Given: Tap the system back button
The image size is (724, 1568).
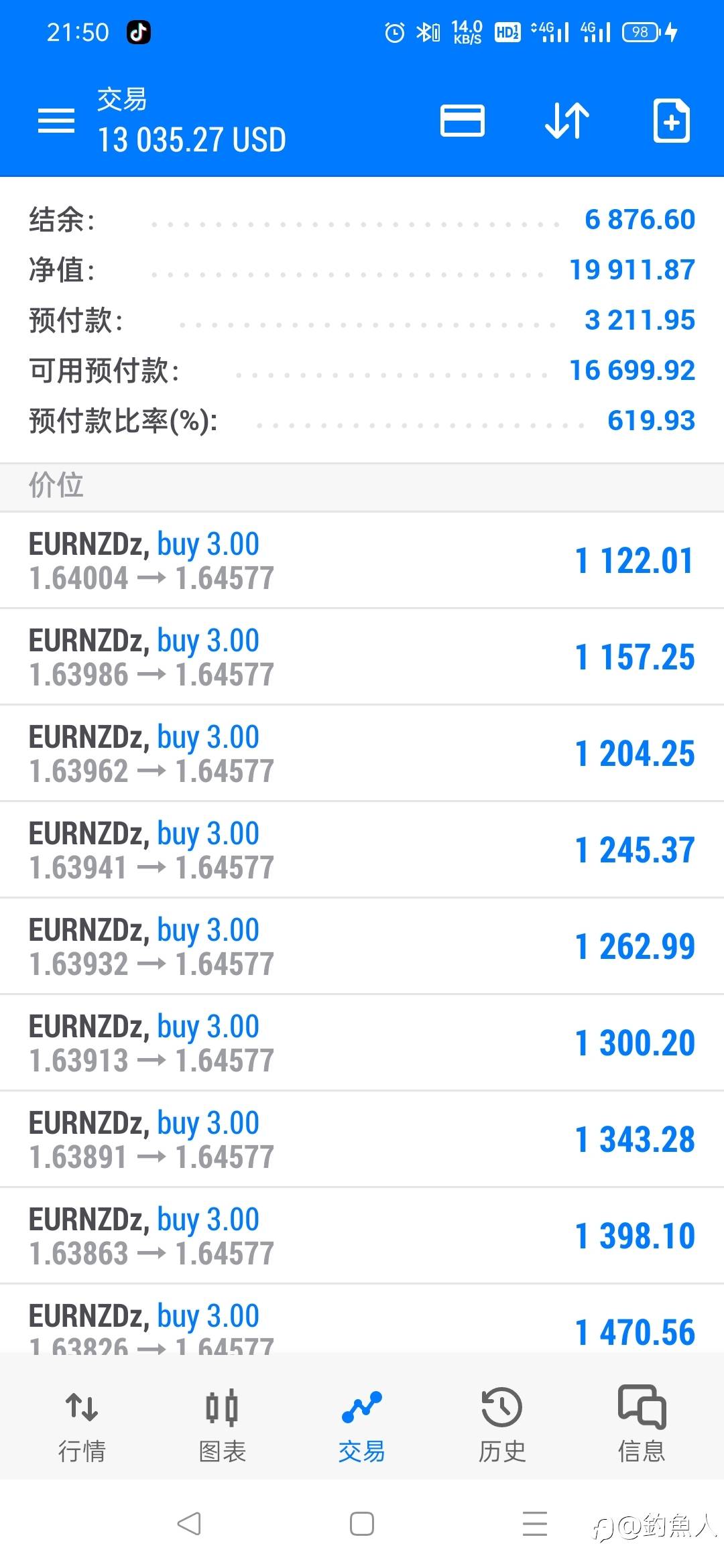Looking at the screenshot, I should (x=189, y=1524).
